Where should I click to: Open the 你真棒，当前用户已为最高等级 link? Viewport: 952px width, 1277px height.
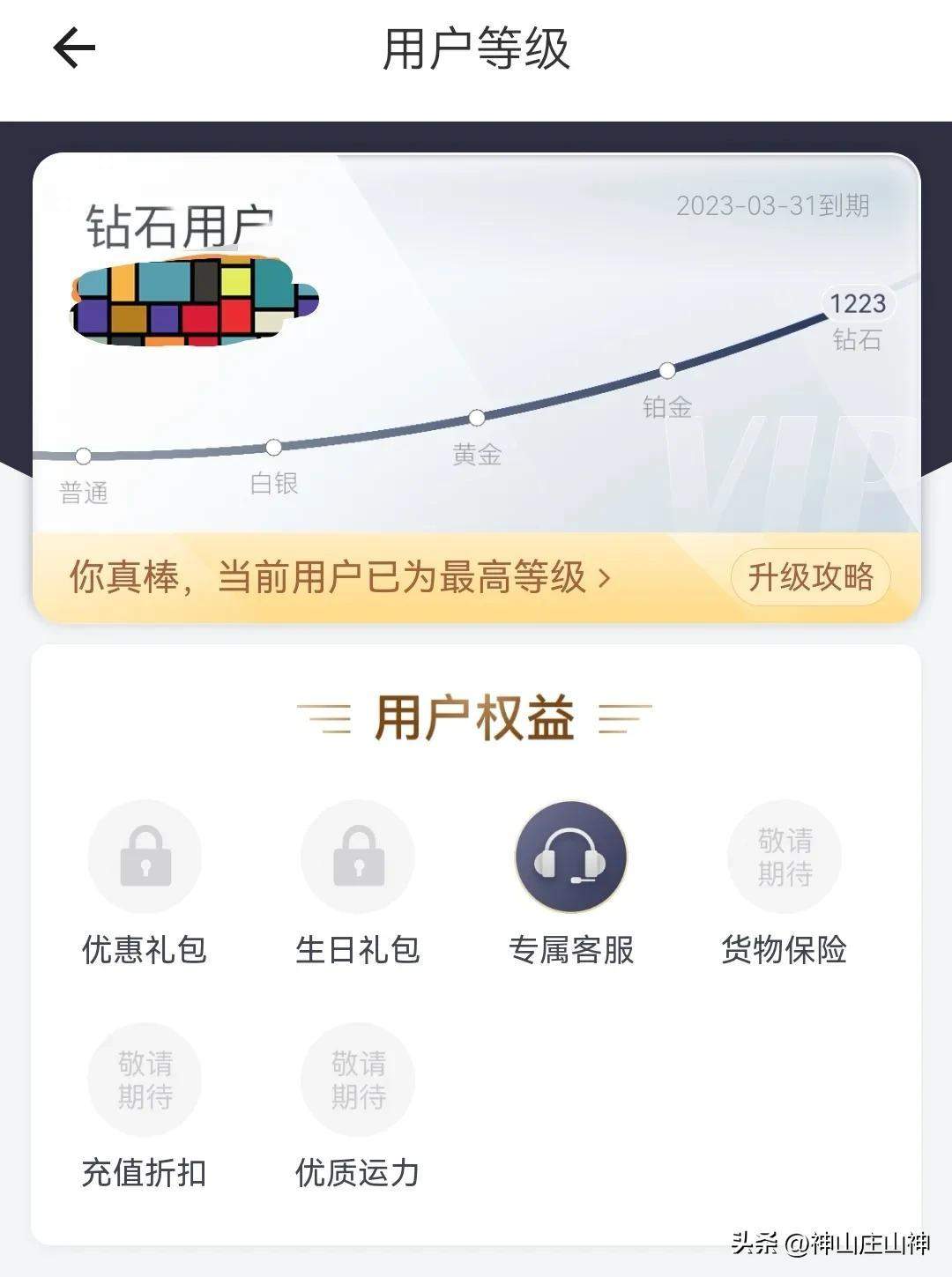(339, 578)
